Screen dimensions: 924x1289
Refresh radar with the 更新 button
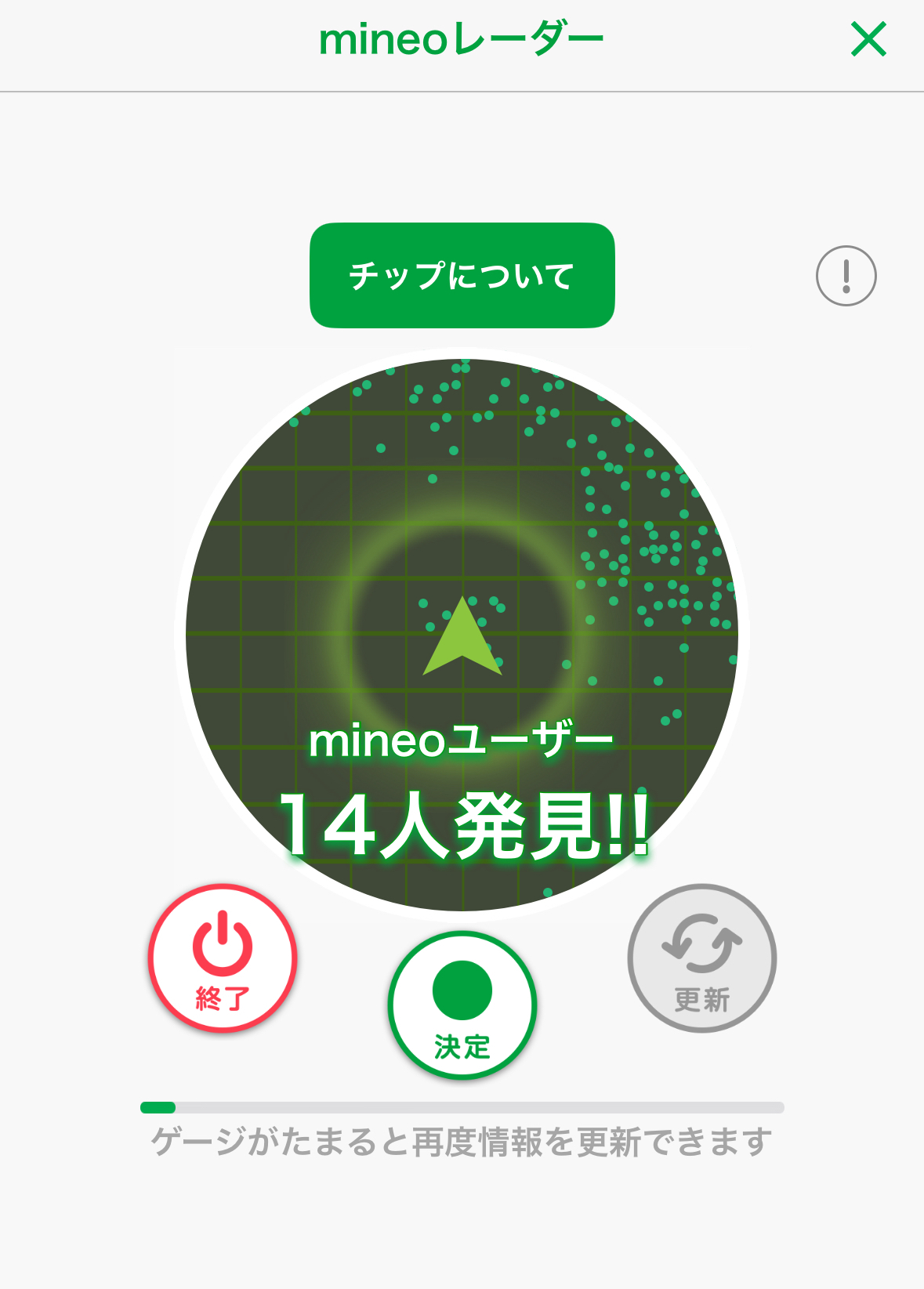click(701, 958)
